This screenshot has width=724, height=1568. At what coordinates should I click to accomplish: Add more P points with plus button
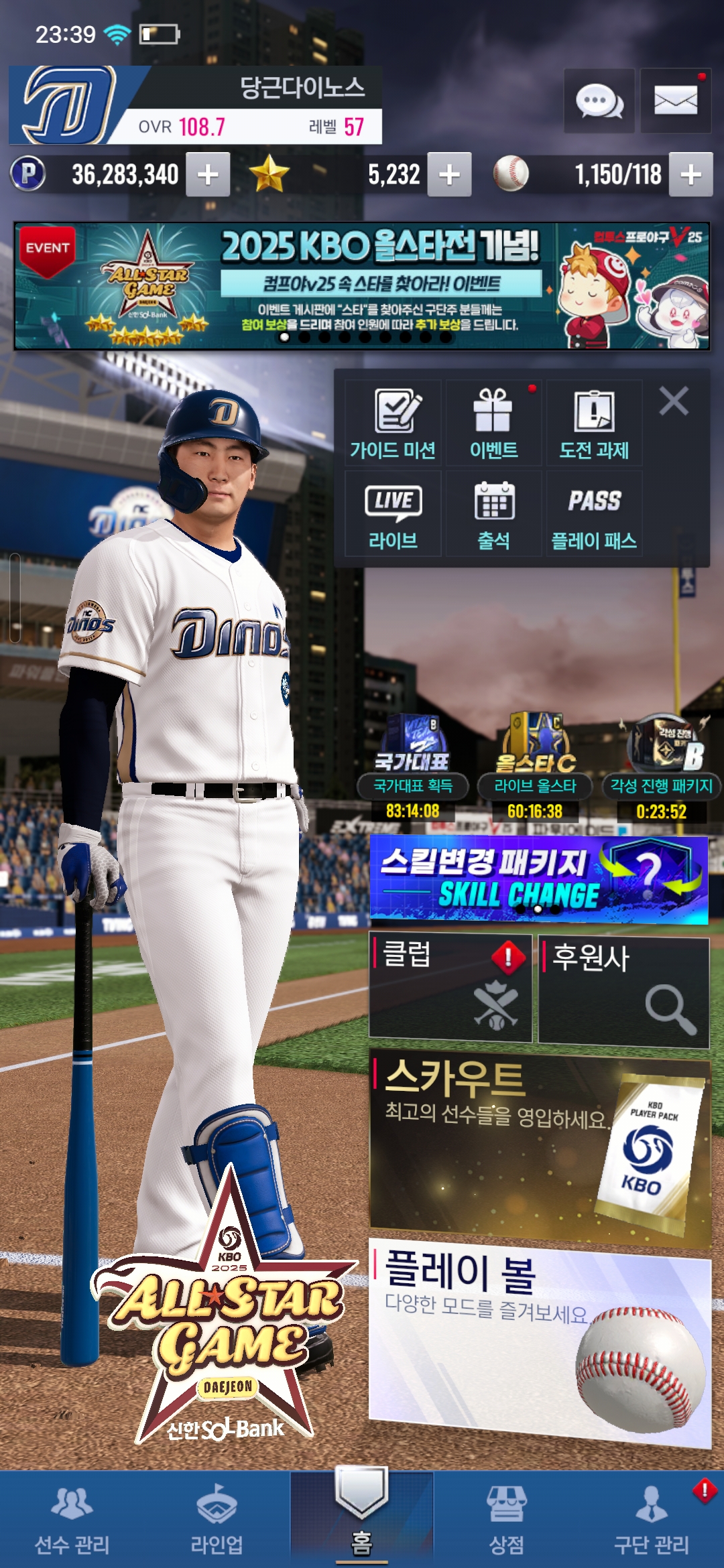[x=208, y=175]
